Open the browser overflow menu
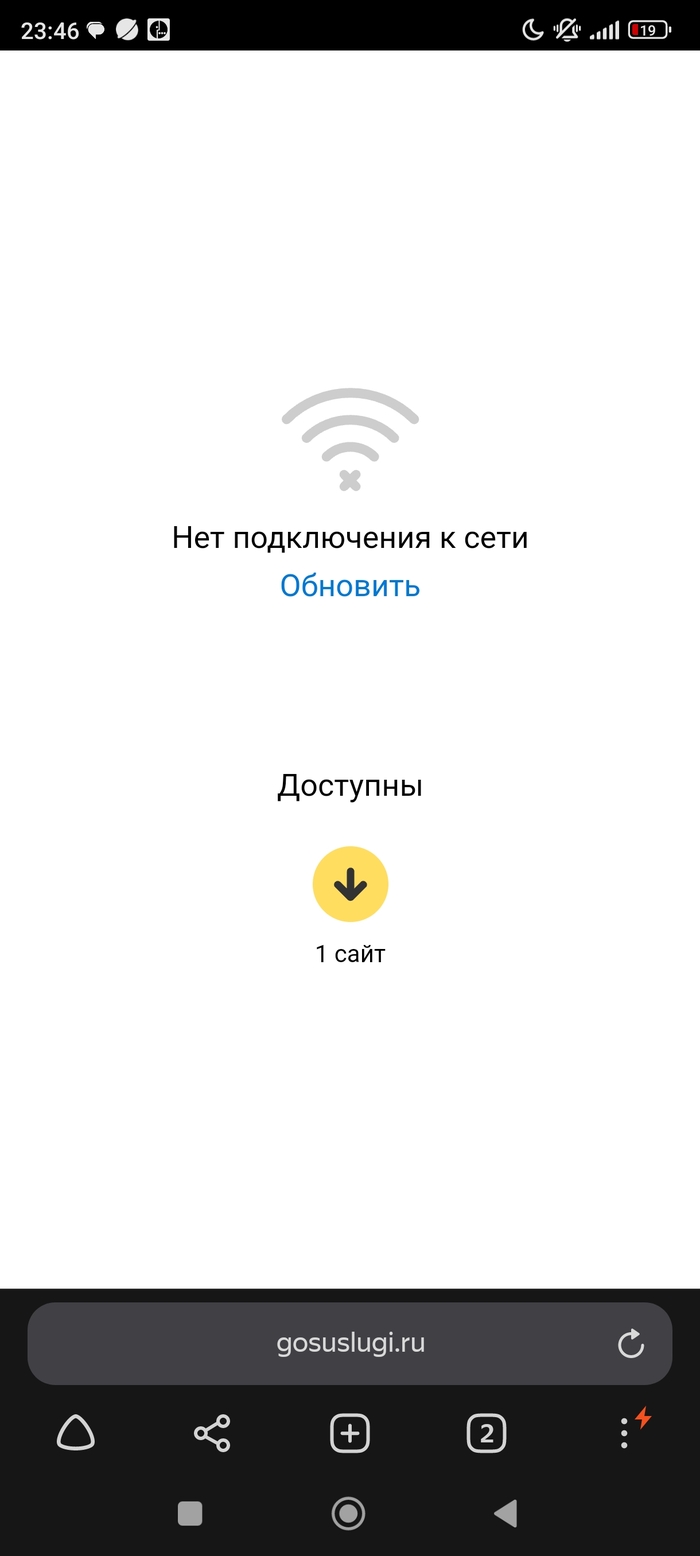The width and height of the screenshot is (700, 1556). pyautogui.click(x=625, y=1433)
